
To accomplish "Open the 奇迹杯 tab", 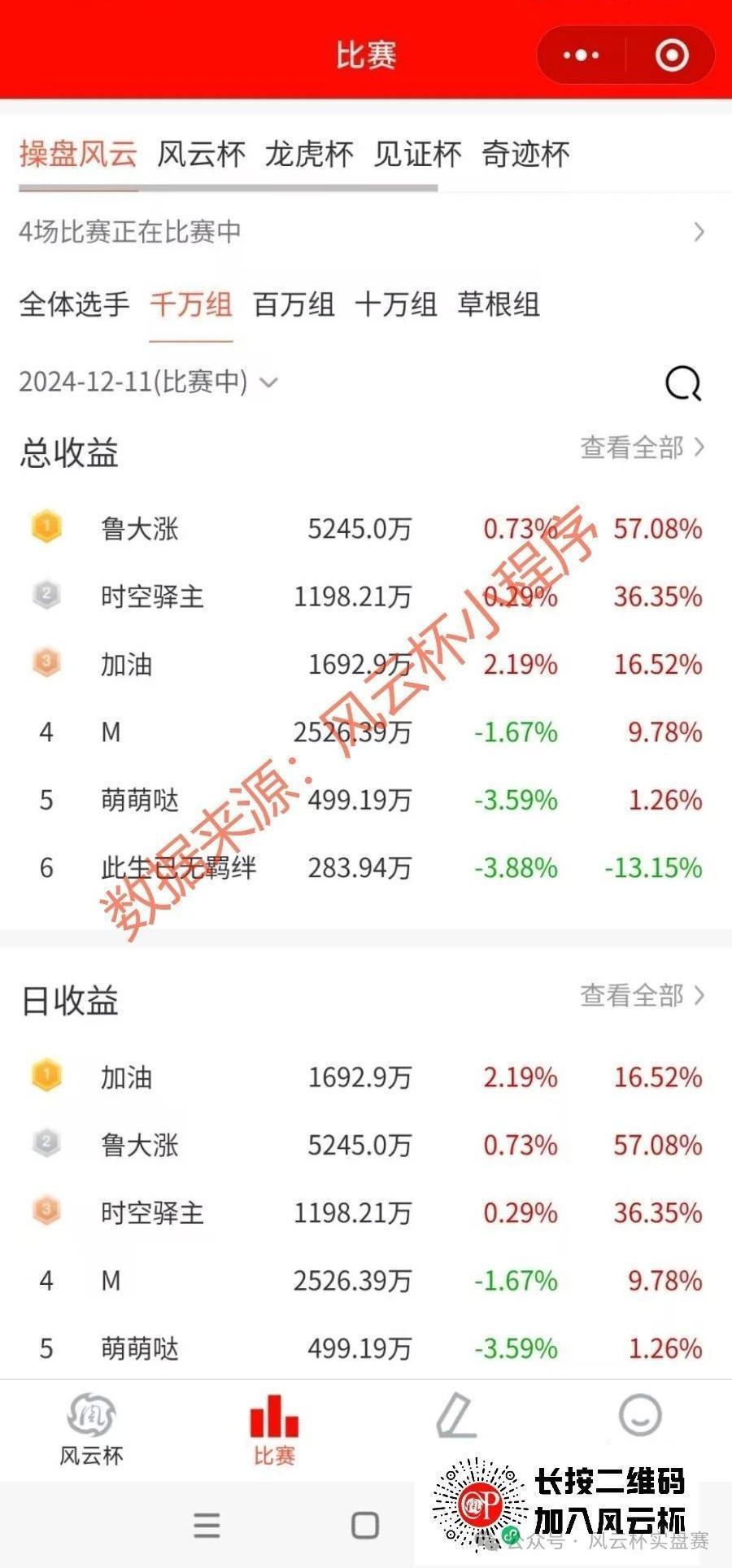I will coord(525,154).
